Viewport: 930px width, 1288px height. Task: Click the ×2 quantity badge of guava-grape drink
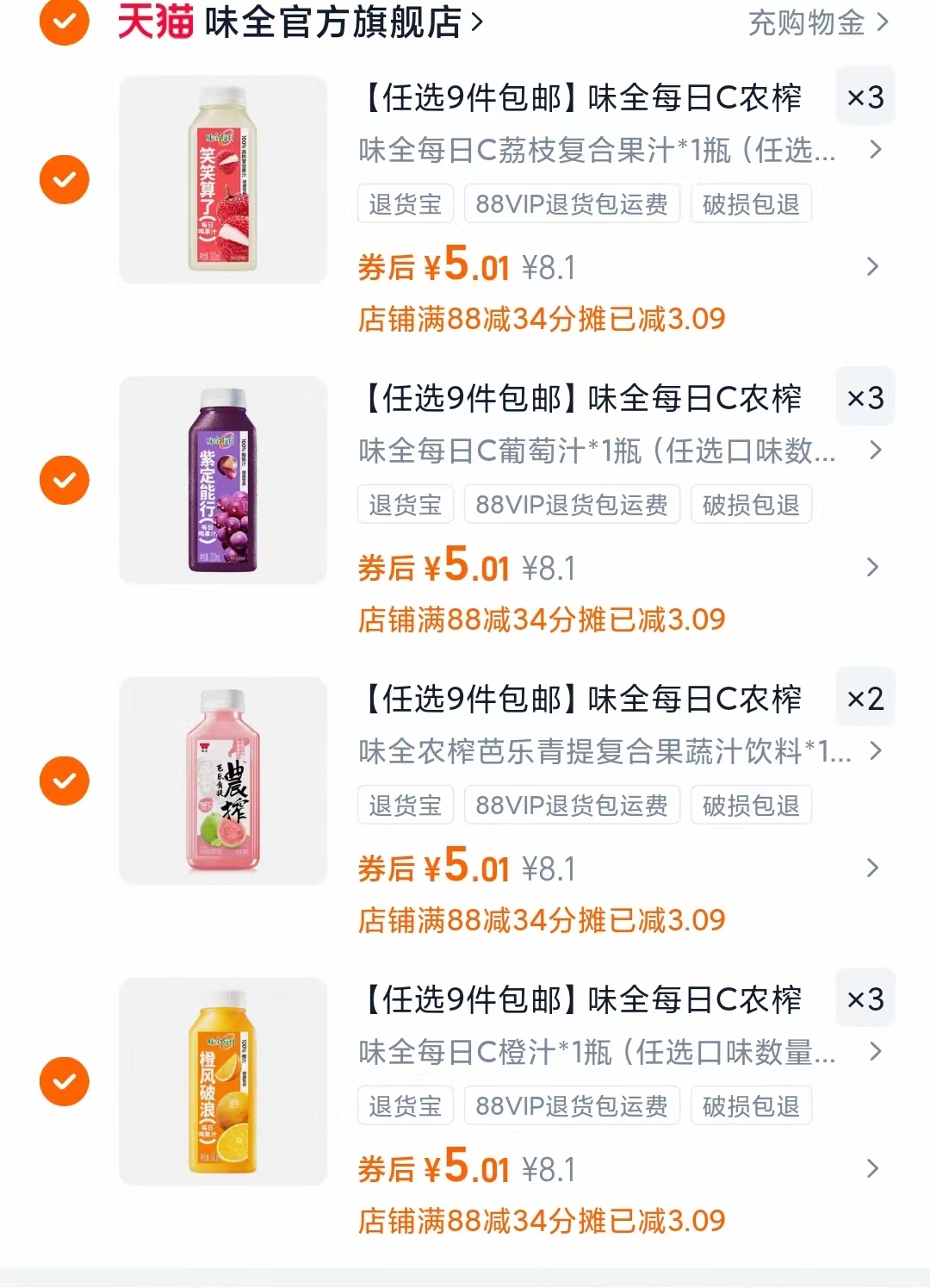(x=865, y=699)
